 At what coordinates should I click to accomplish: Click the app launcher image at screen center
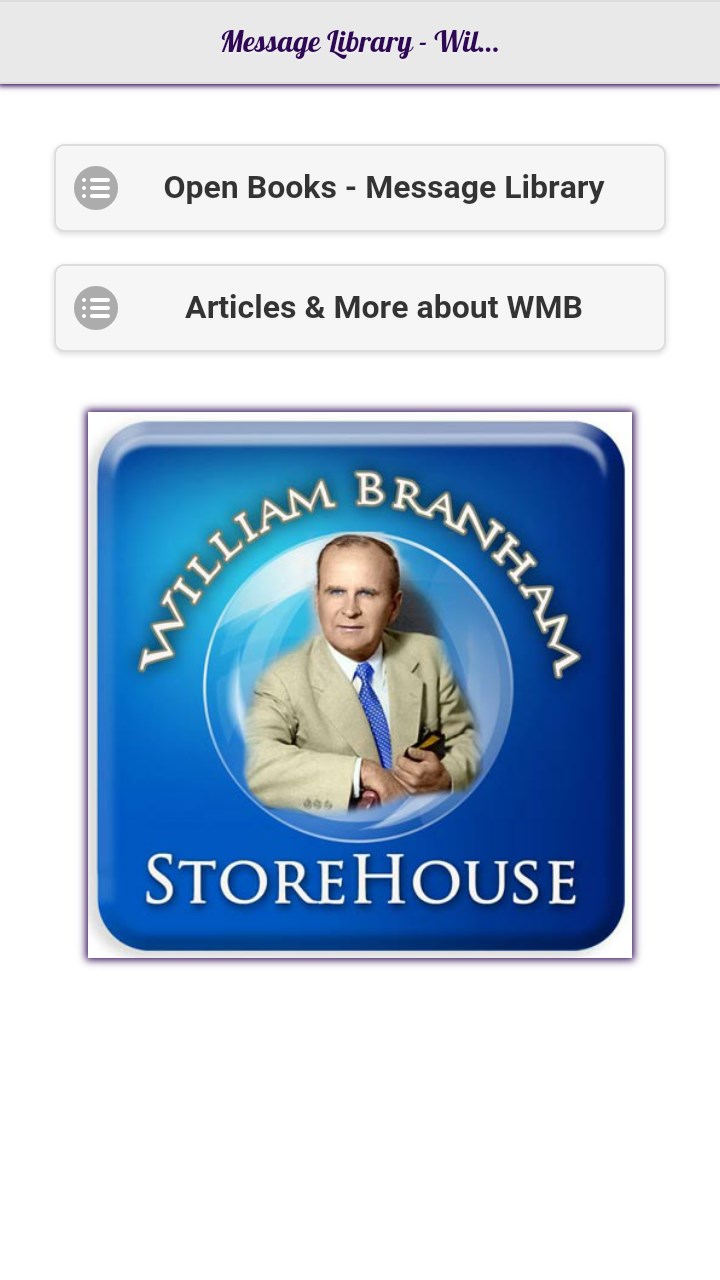pos(360,685)
